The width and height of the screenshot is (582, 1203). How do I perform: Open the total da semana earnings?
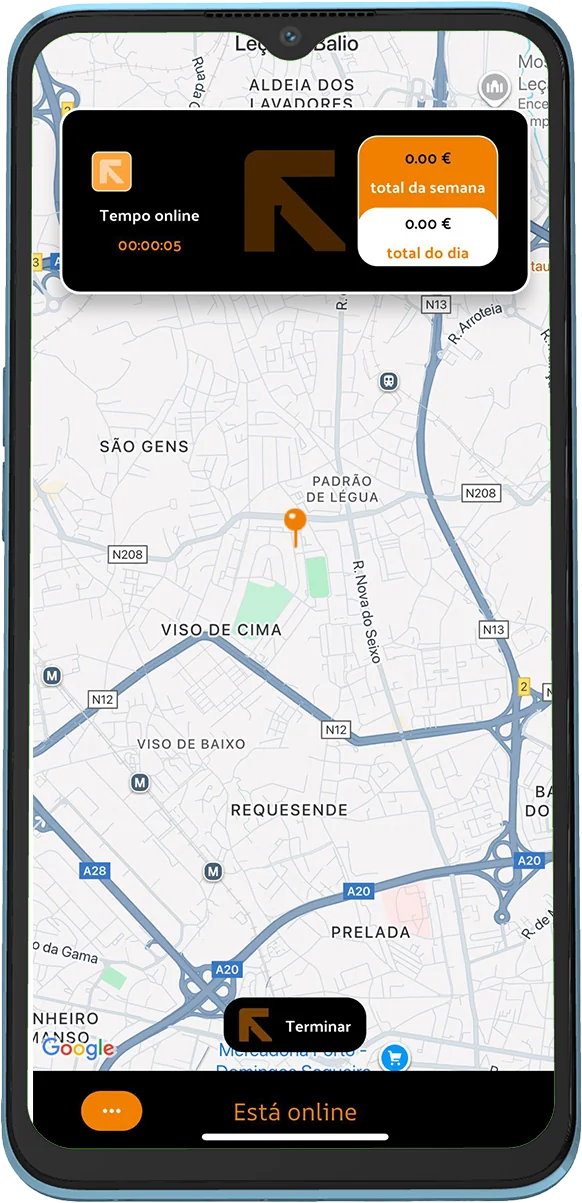pos(427,173)
